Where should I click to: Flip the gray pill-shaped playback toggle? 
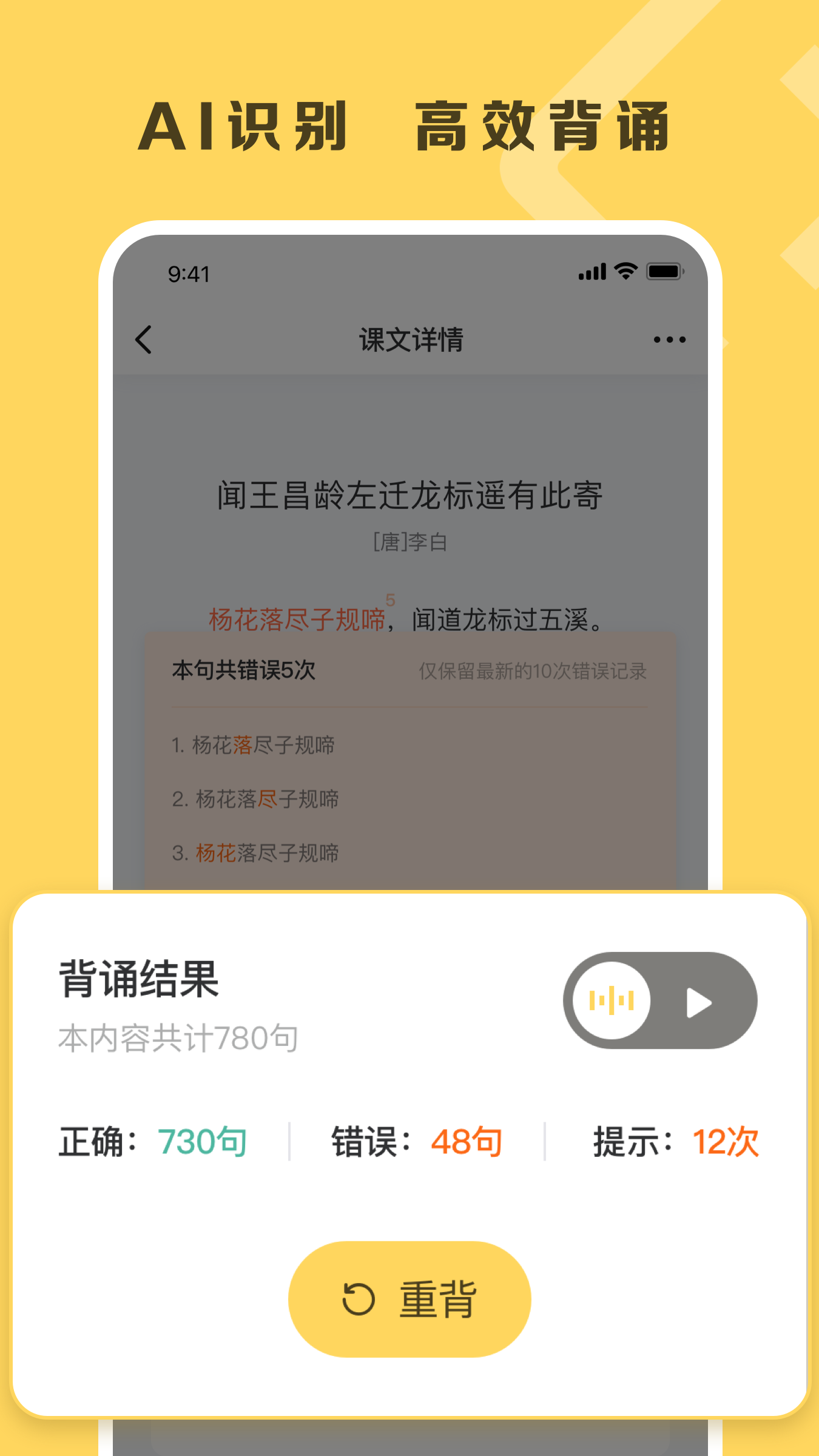(x=661, y=1000)
